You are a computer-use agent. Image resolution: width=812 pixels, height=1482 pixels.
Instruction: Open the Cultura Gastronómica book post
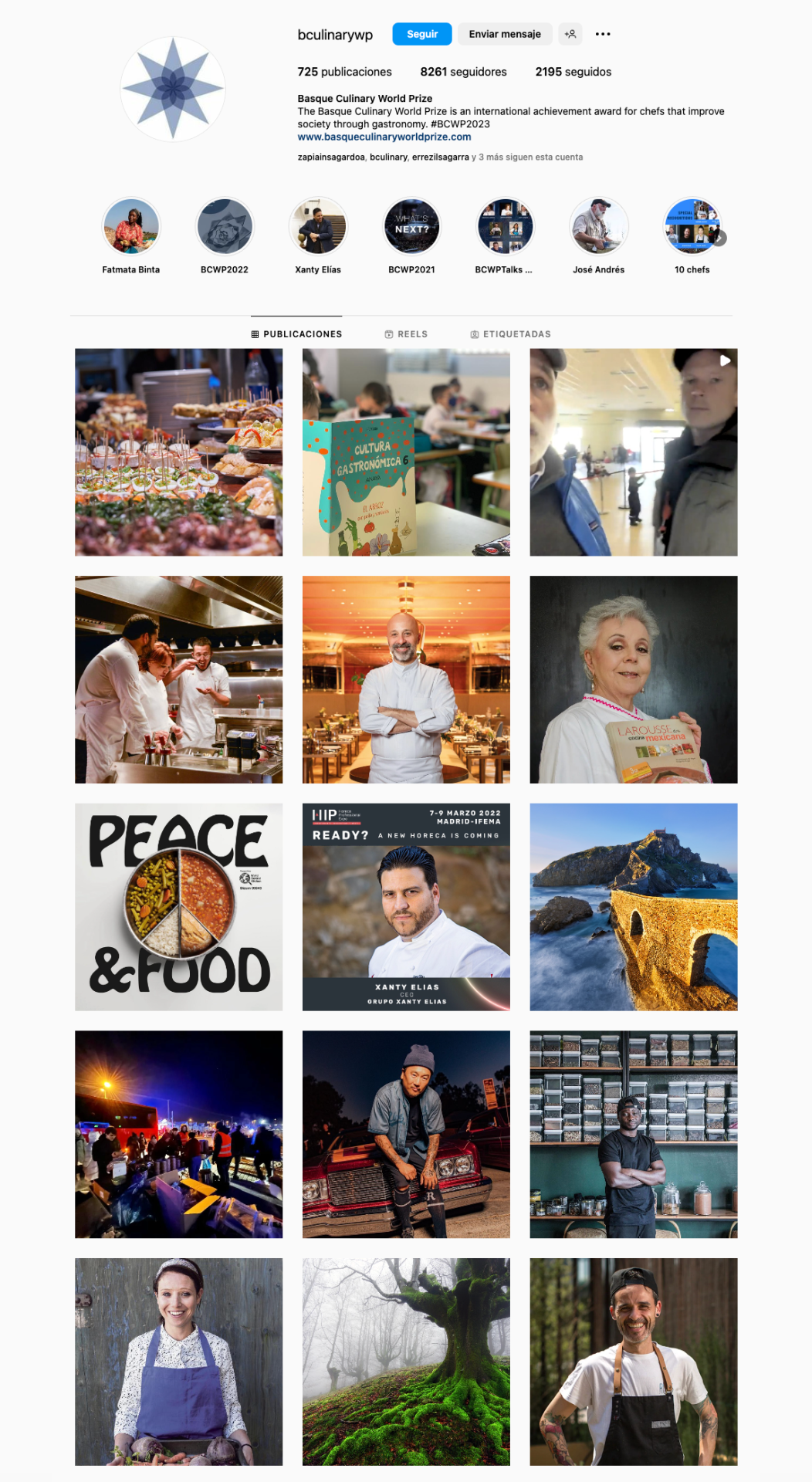(406, 452)
